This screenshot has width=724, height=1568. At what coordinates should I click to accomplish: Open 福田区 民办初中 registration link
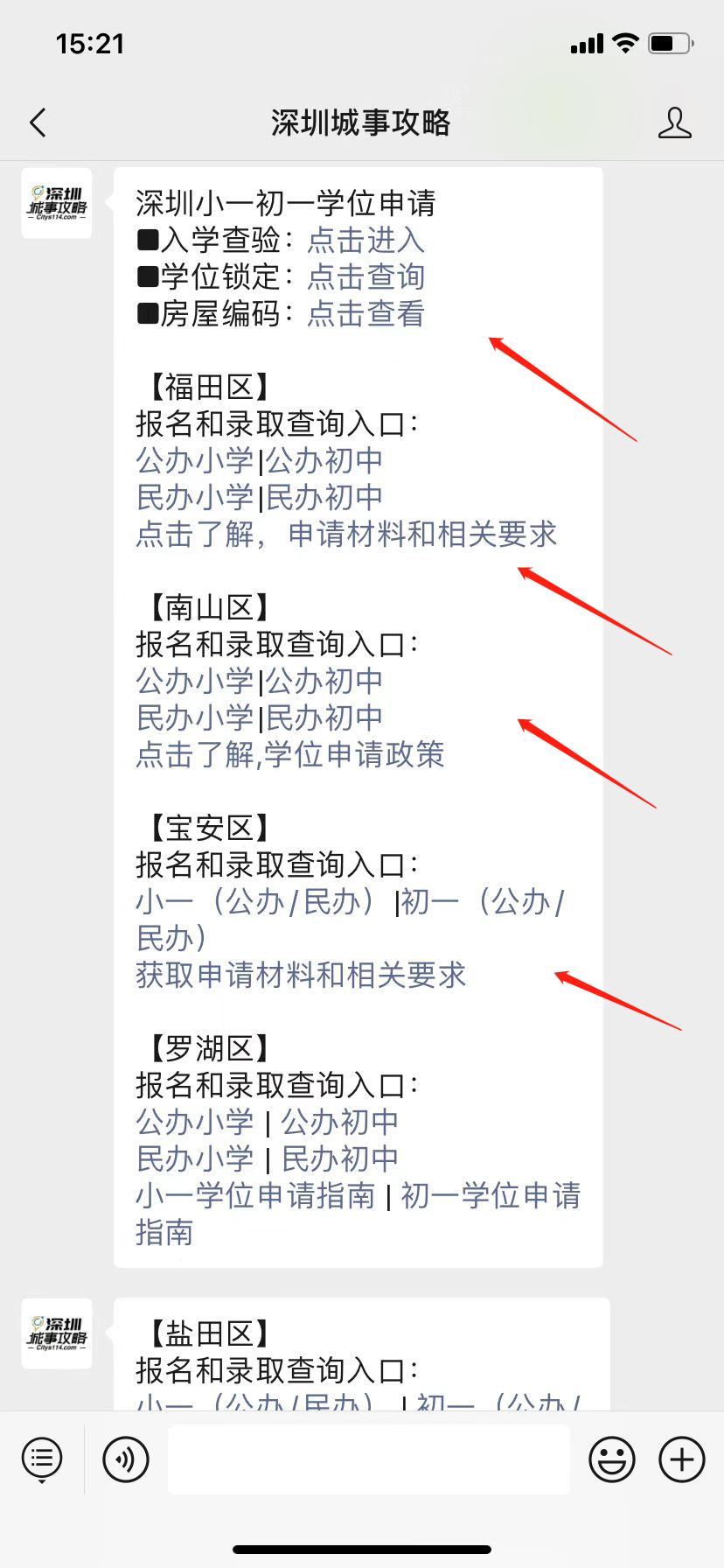[x=324, y=498]
